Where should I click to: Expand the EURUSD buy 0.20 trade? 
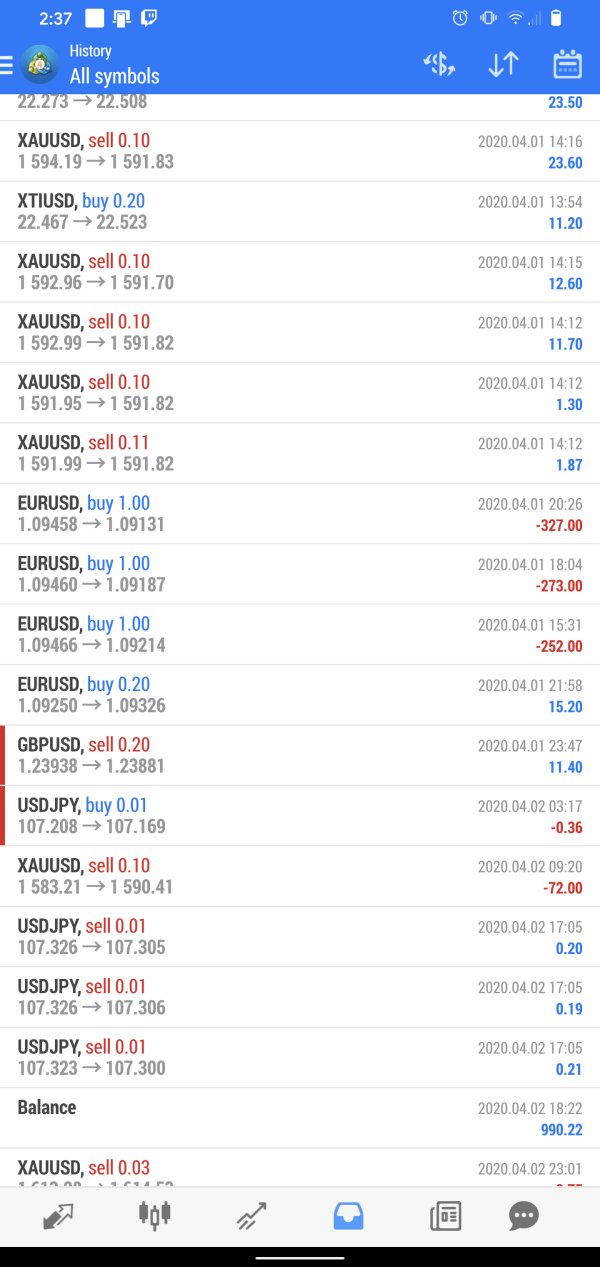pos(300,694)
